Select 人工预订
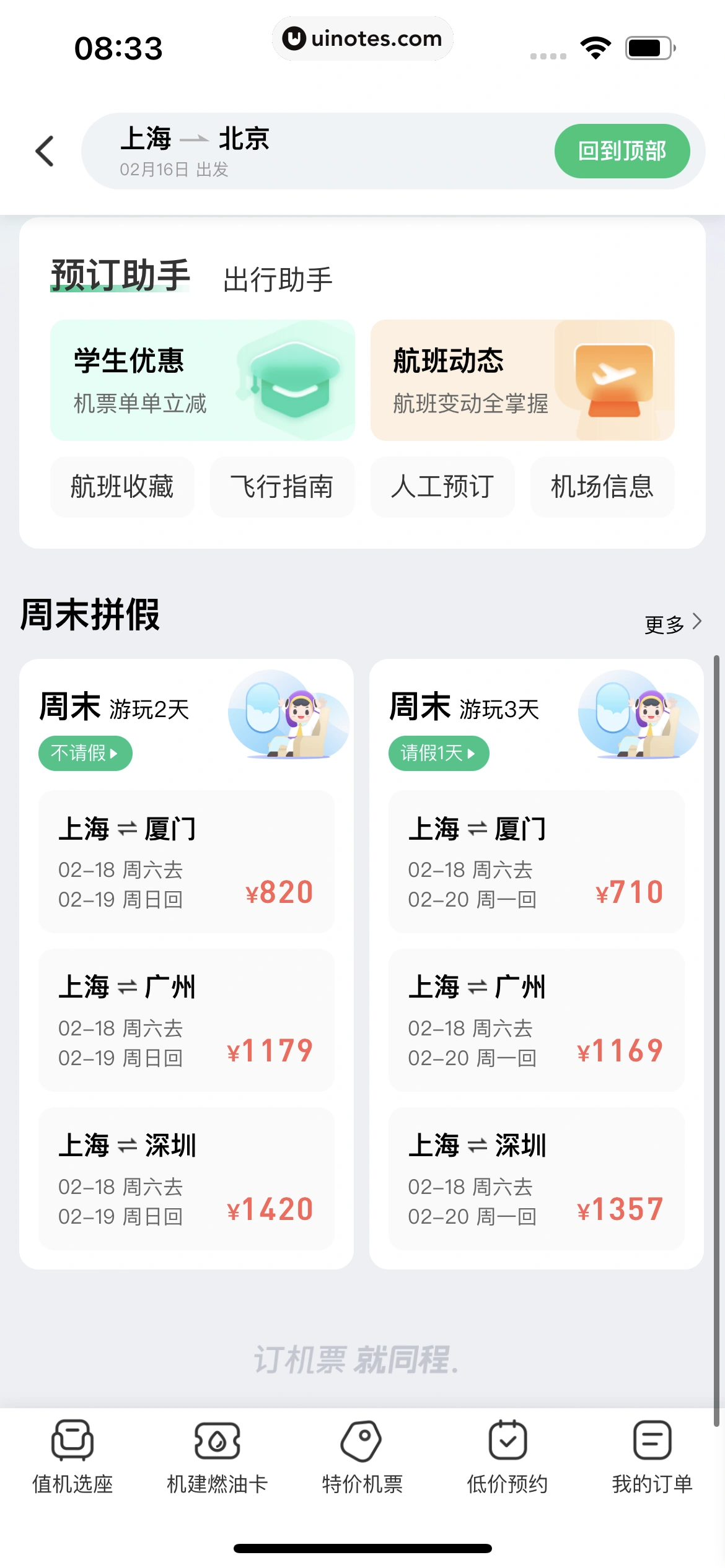Image resolution: width=725 pixels, height=1568 pixels. point(442,487)
